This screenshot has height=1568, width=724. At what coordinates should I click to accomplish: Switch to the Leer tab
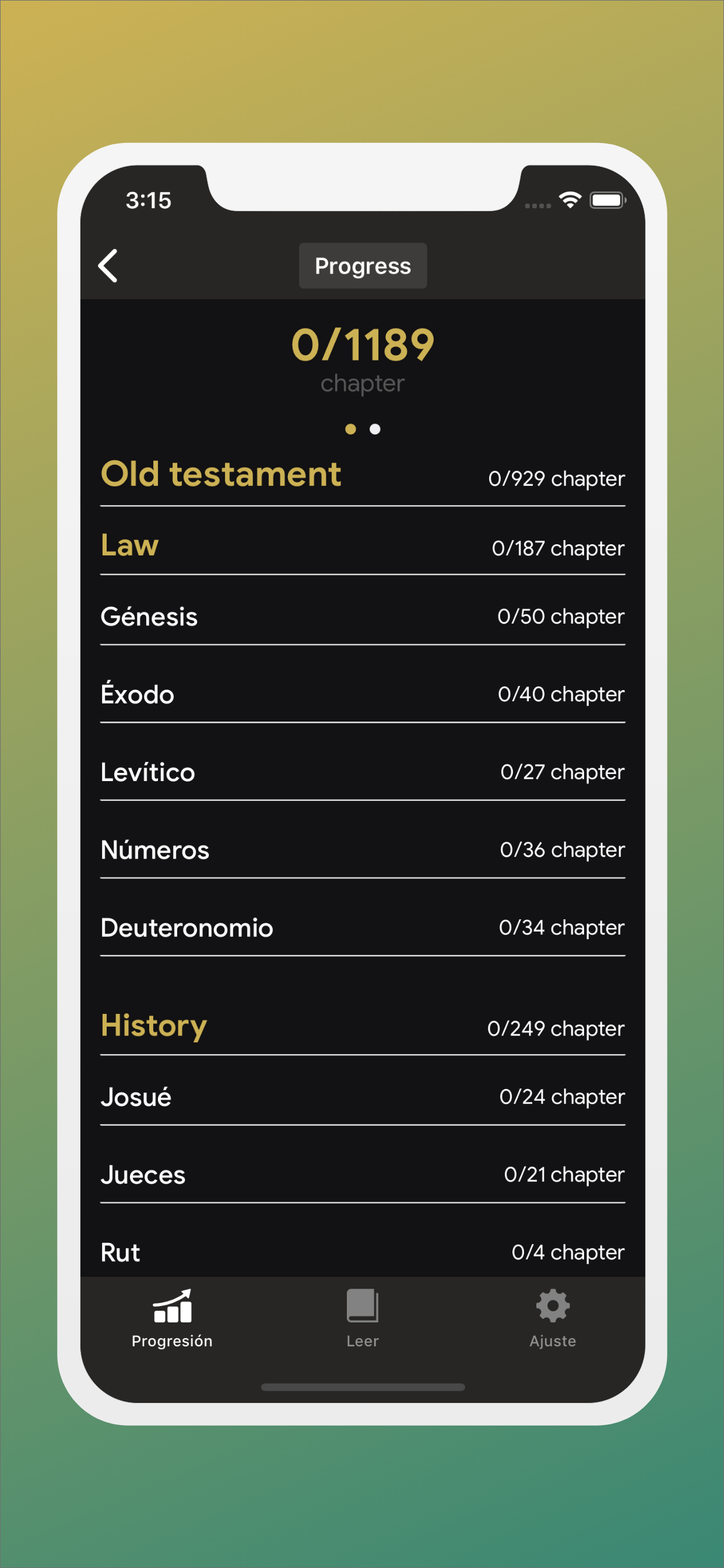(x=363, y=1318)
